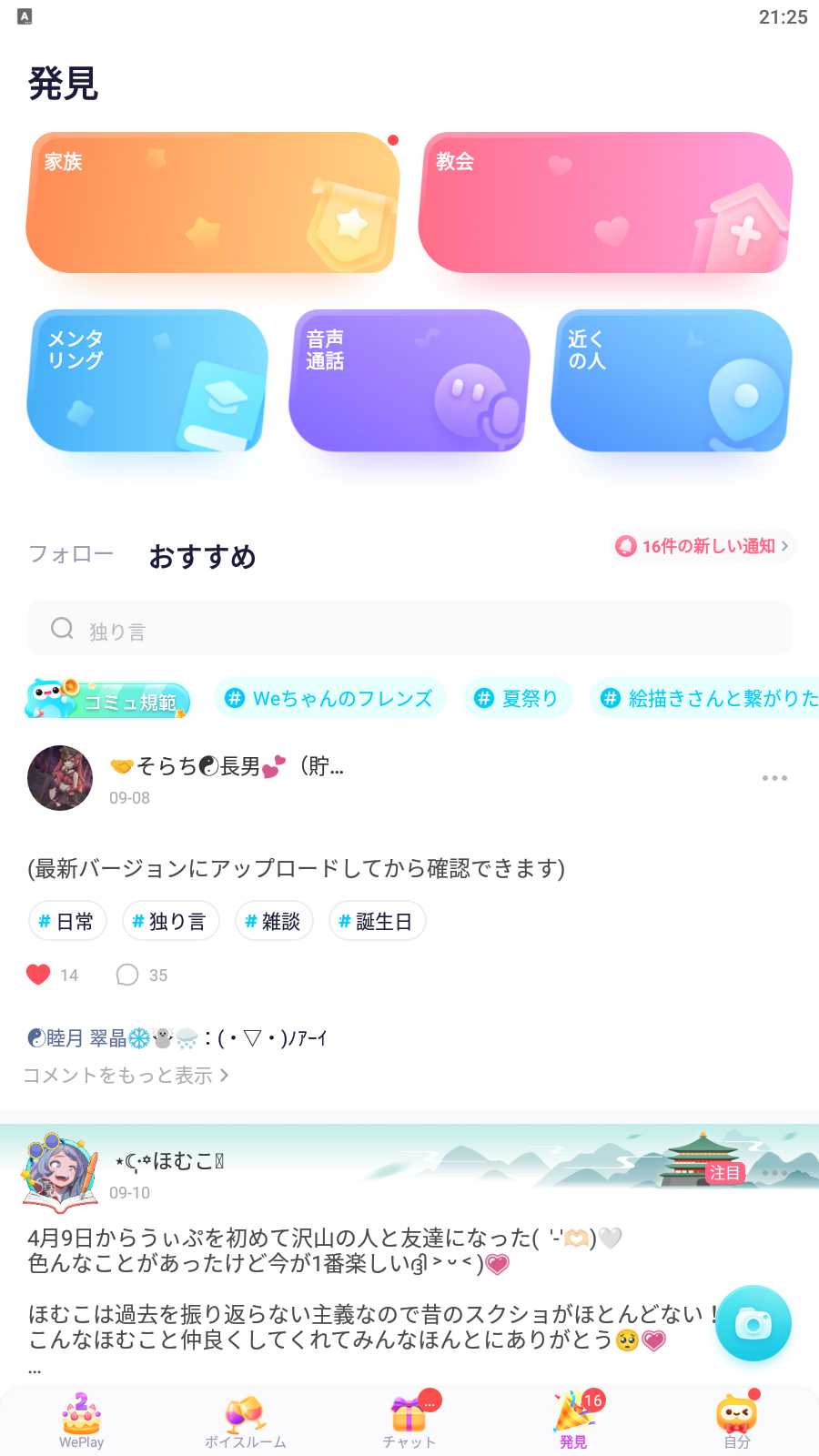The image size is (819, 1456).
Task: View the 16件の新しい通知 notifications
Action: tap(703, 546)
